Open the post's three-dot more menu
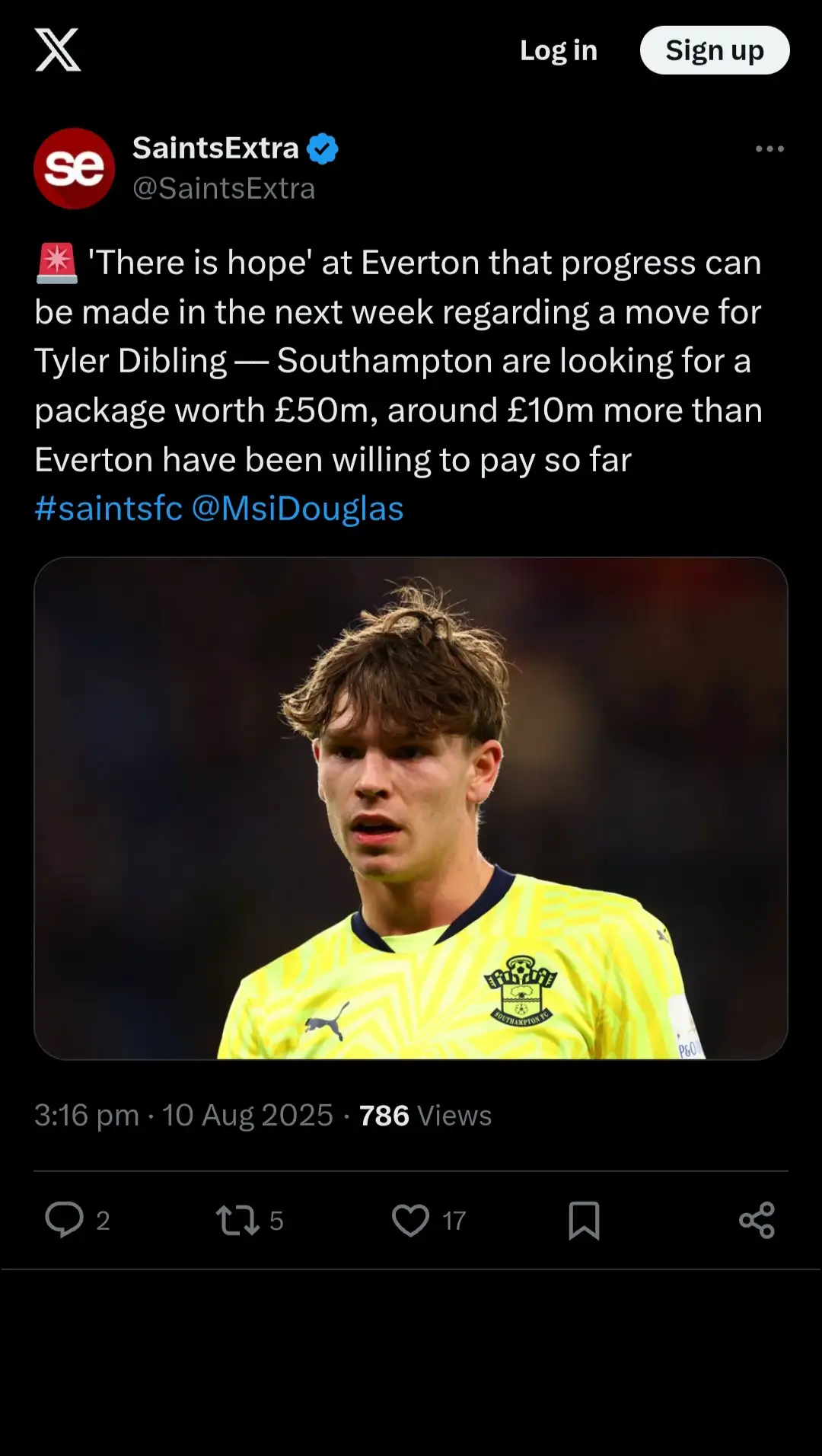 tap(769, 149)
